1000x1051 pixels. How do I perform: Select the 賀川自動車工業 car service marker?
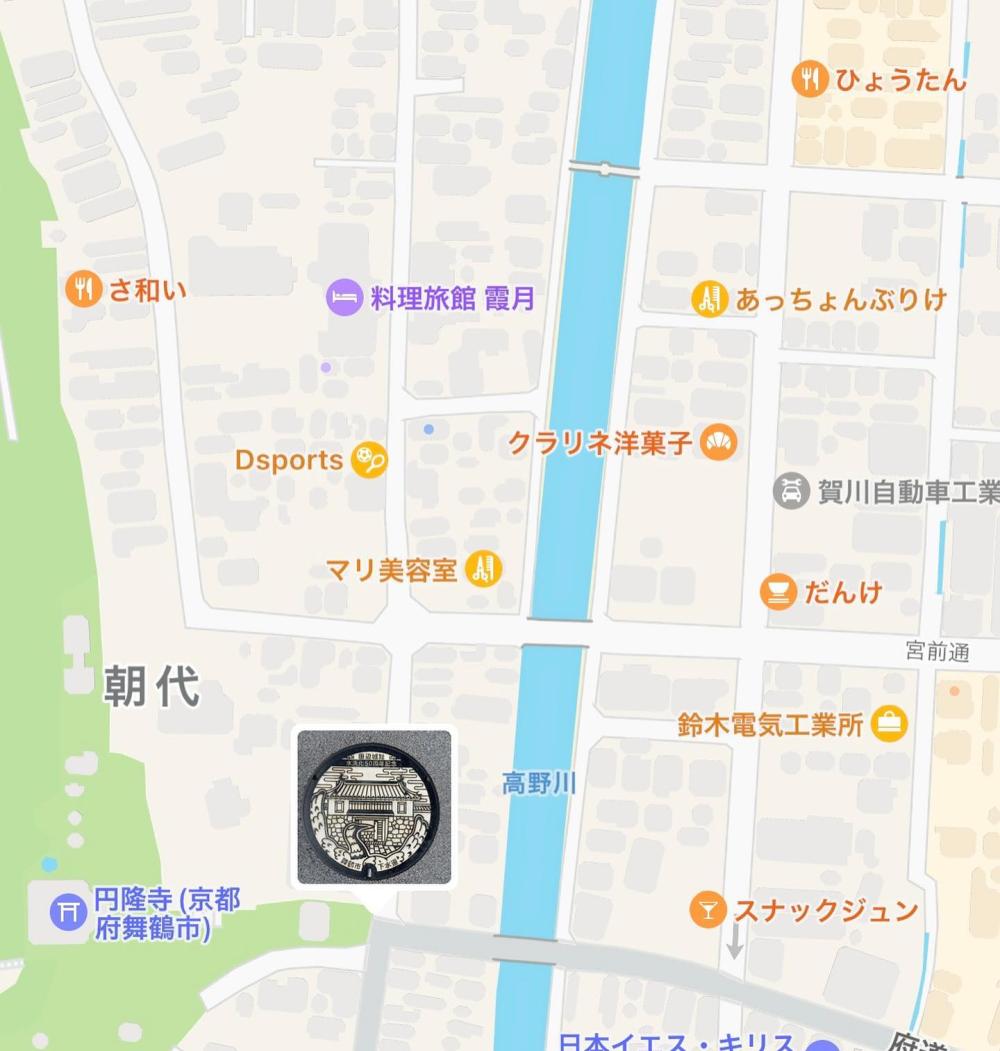click(x=791, y=491)
